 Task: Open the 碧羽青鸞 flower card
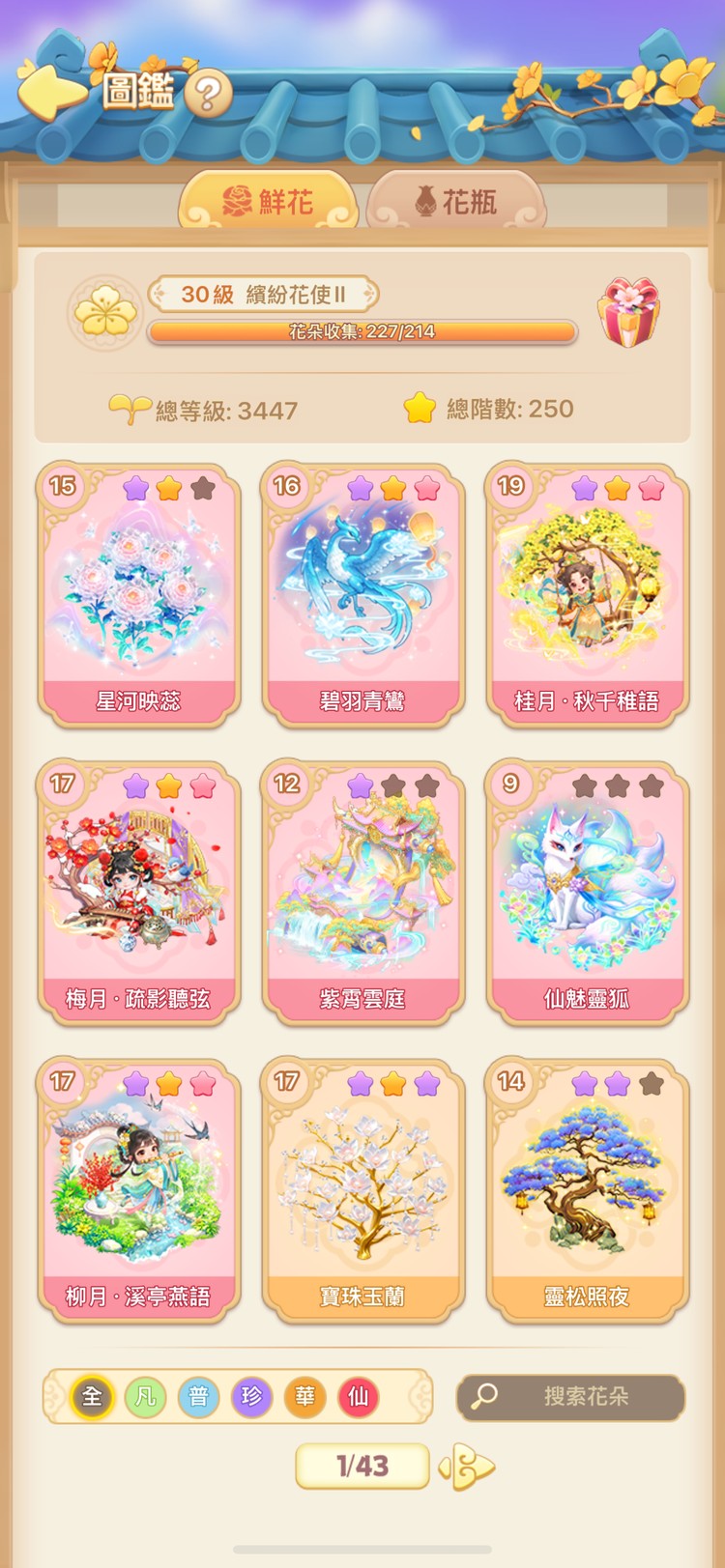[362, 592]
